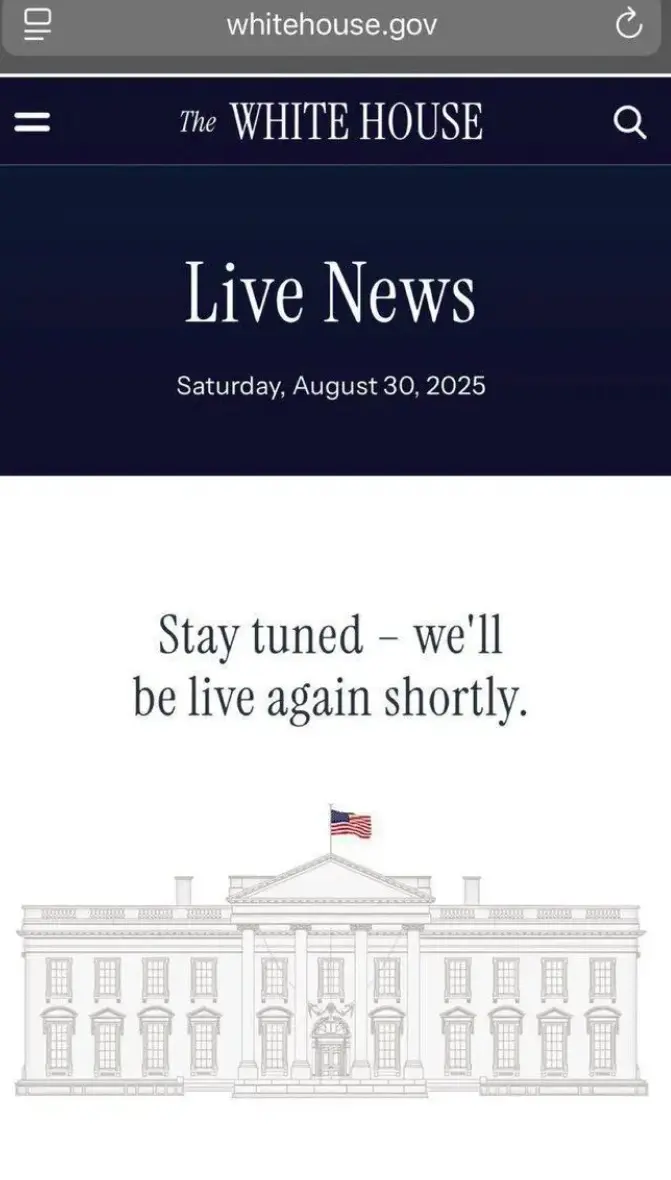
Task: Open the site search magnifier
Action: coord(629,122)
